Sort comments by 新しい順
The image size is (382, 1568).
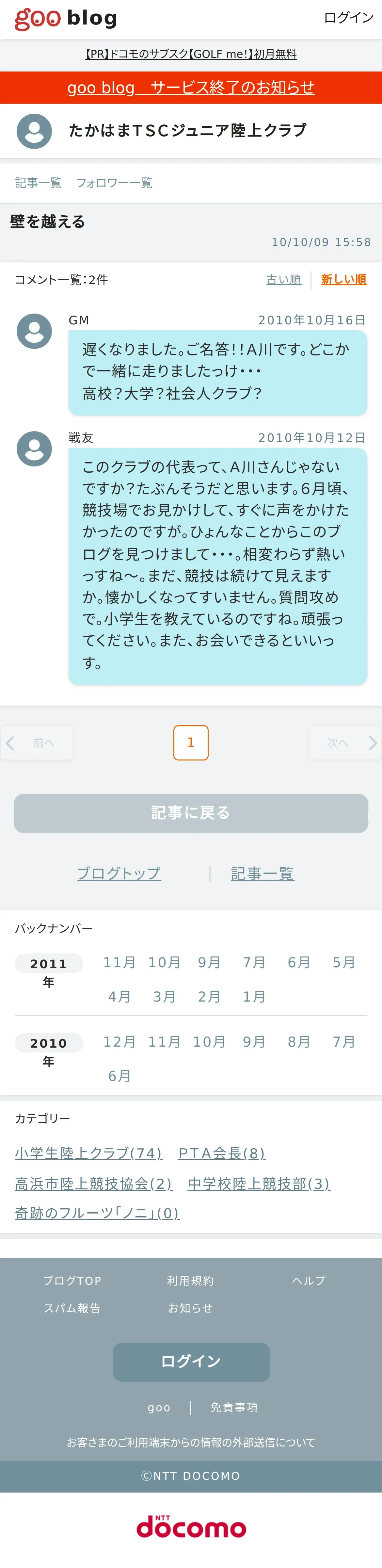click(344, 279)
